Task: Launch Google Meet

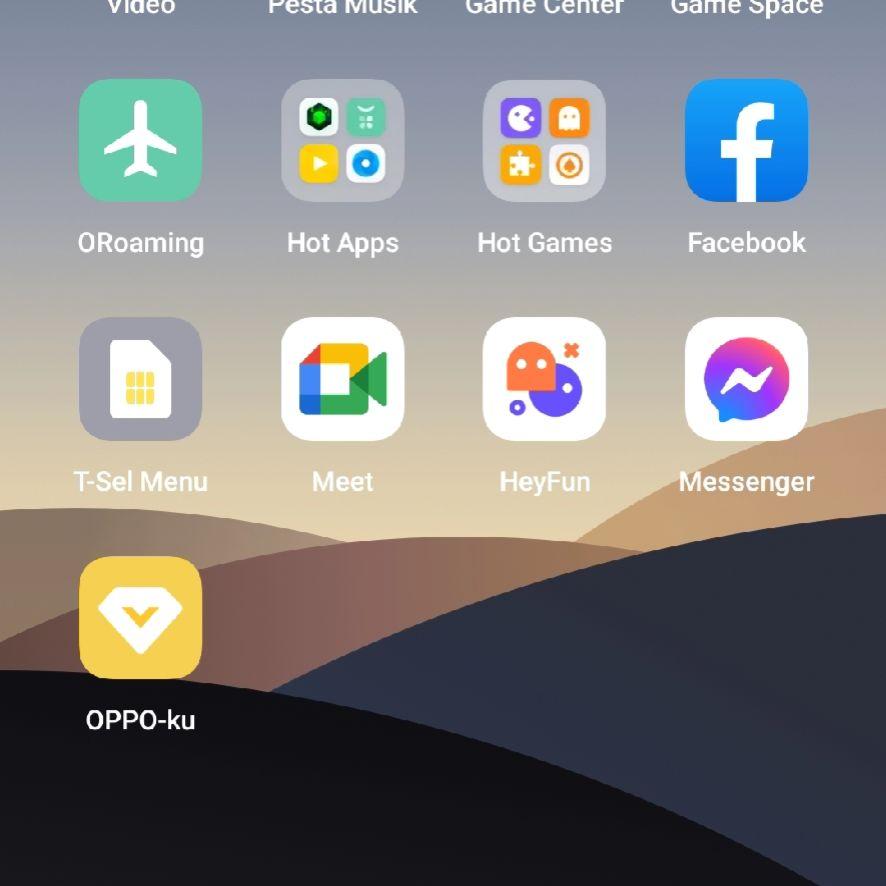Action: pyautogui.click(x=342, y=379)
